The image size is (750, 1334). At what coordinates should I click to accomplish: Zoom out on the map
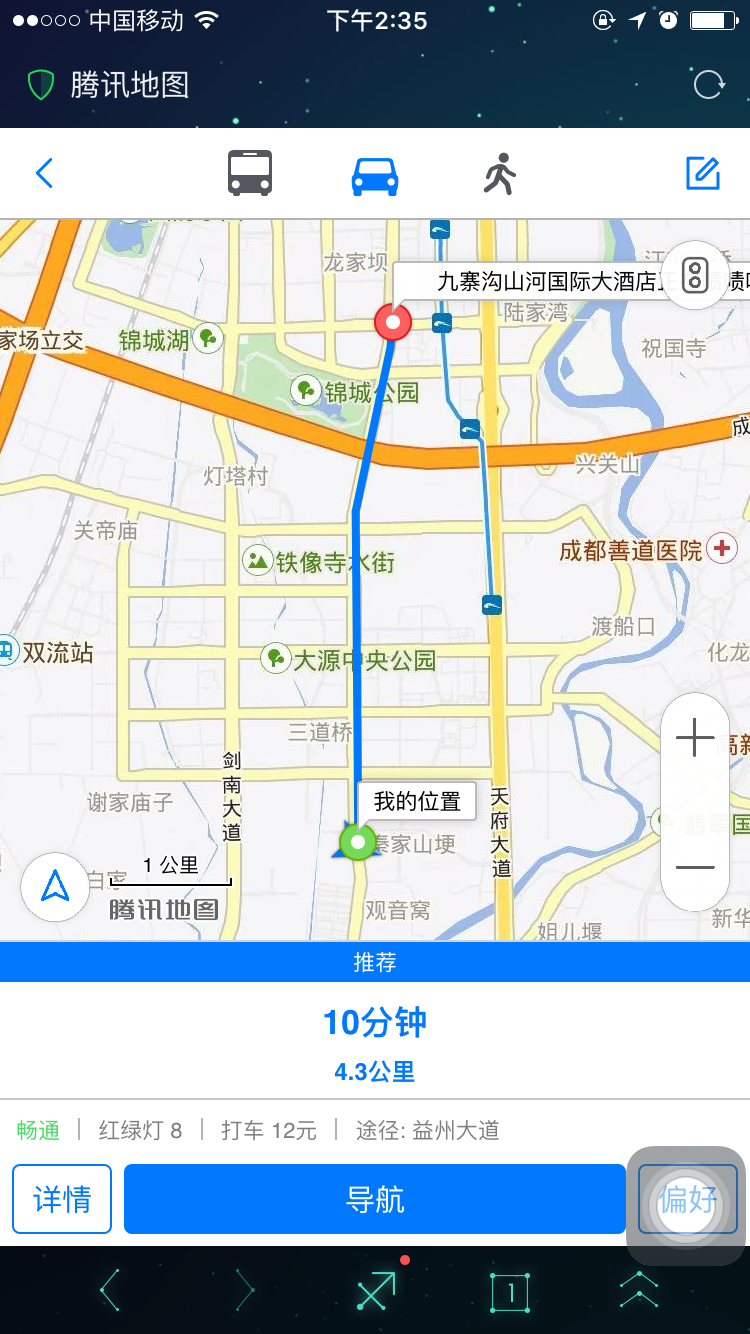tap(695, 866)
